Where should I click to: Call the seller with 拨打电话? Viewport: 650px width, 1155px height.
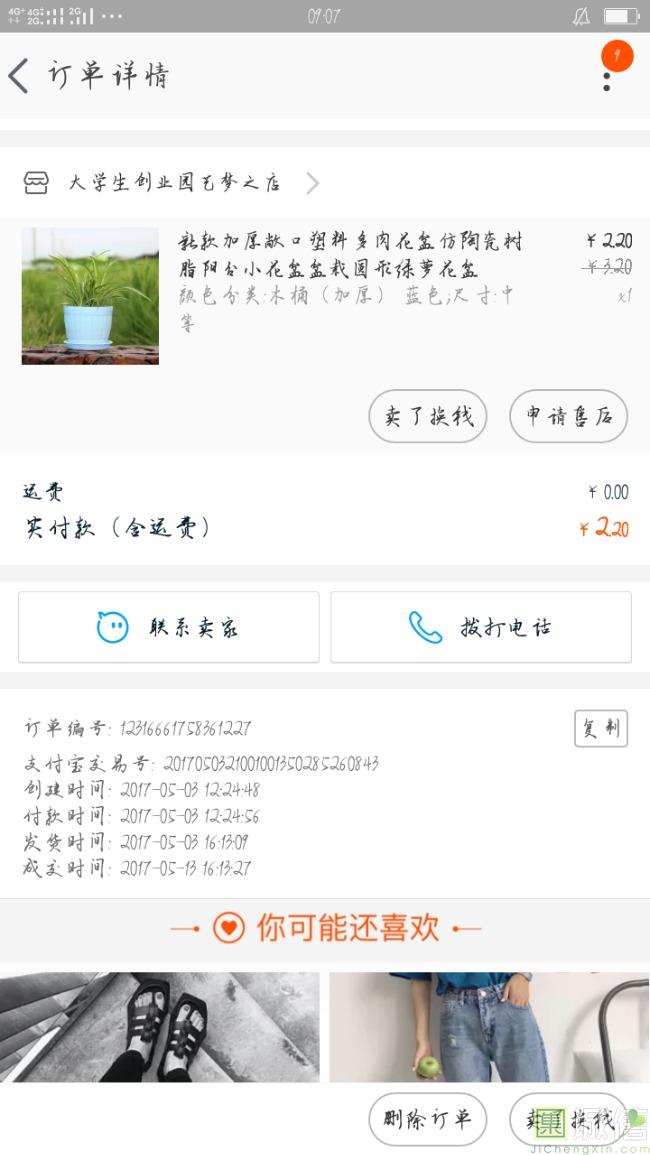point(481,627)
